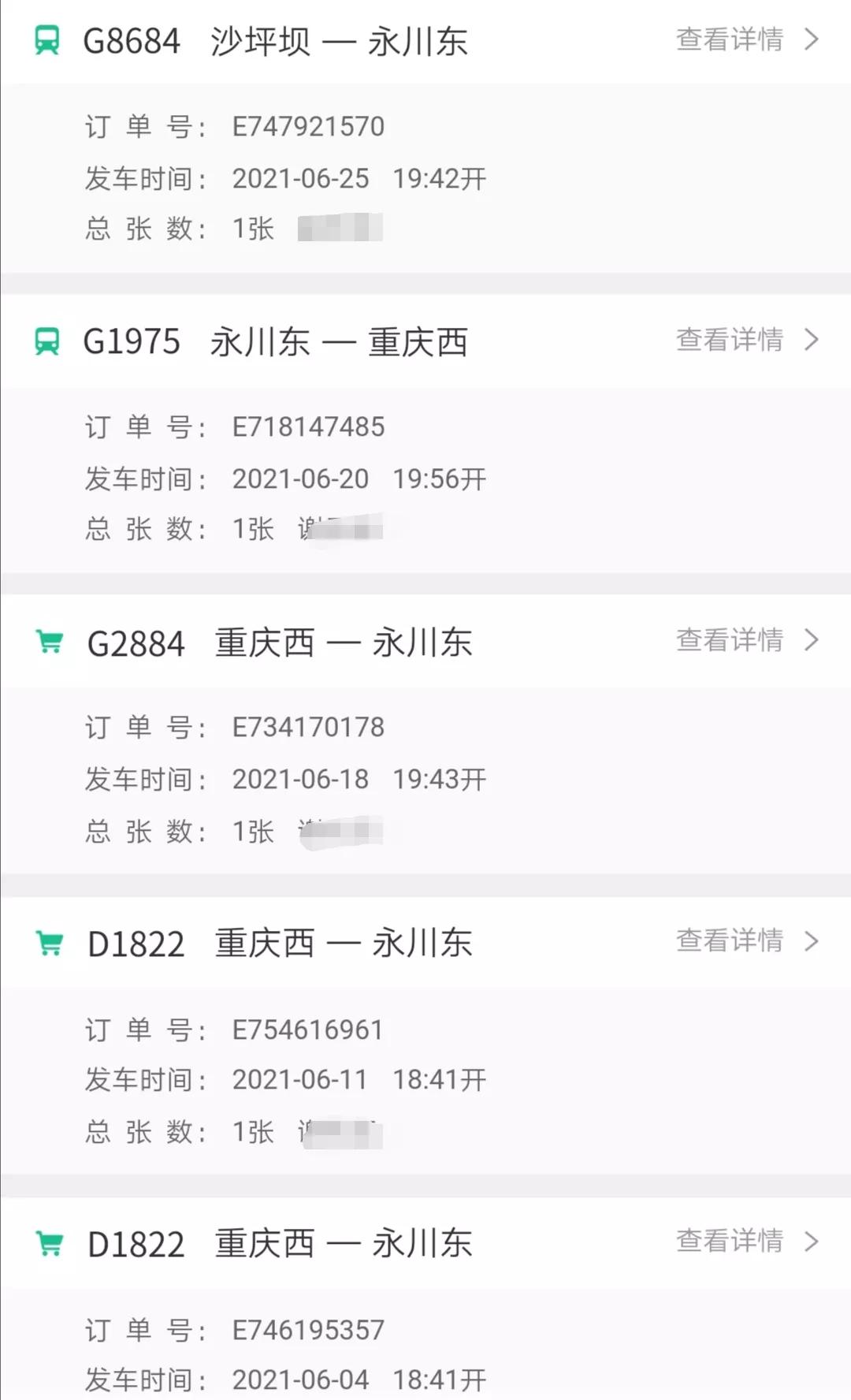Screen dimensions: 851x1400
Task: Click the cart icon on the bottom D1822 order
Action: click(x=47, y=1243)
